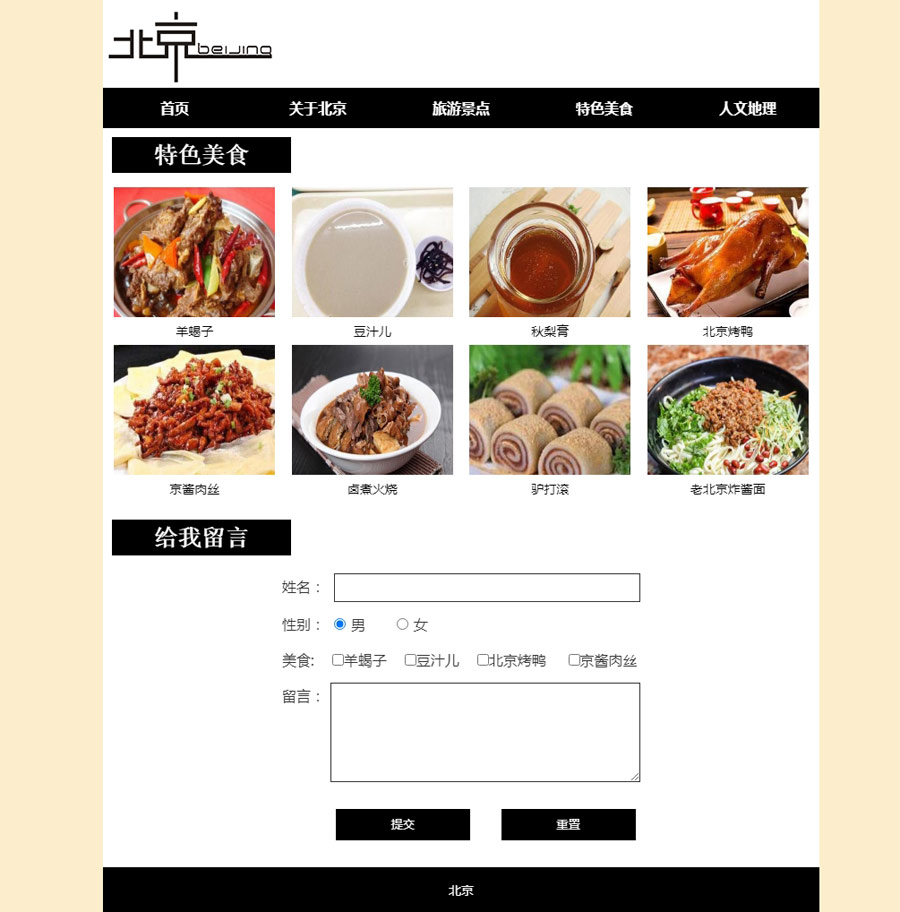Focus the 姓名 text field
Screen dimensions: 900x912
(486, 588)
